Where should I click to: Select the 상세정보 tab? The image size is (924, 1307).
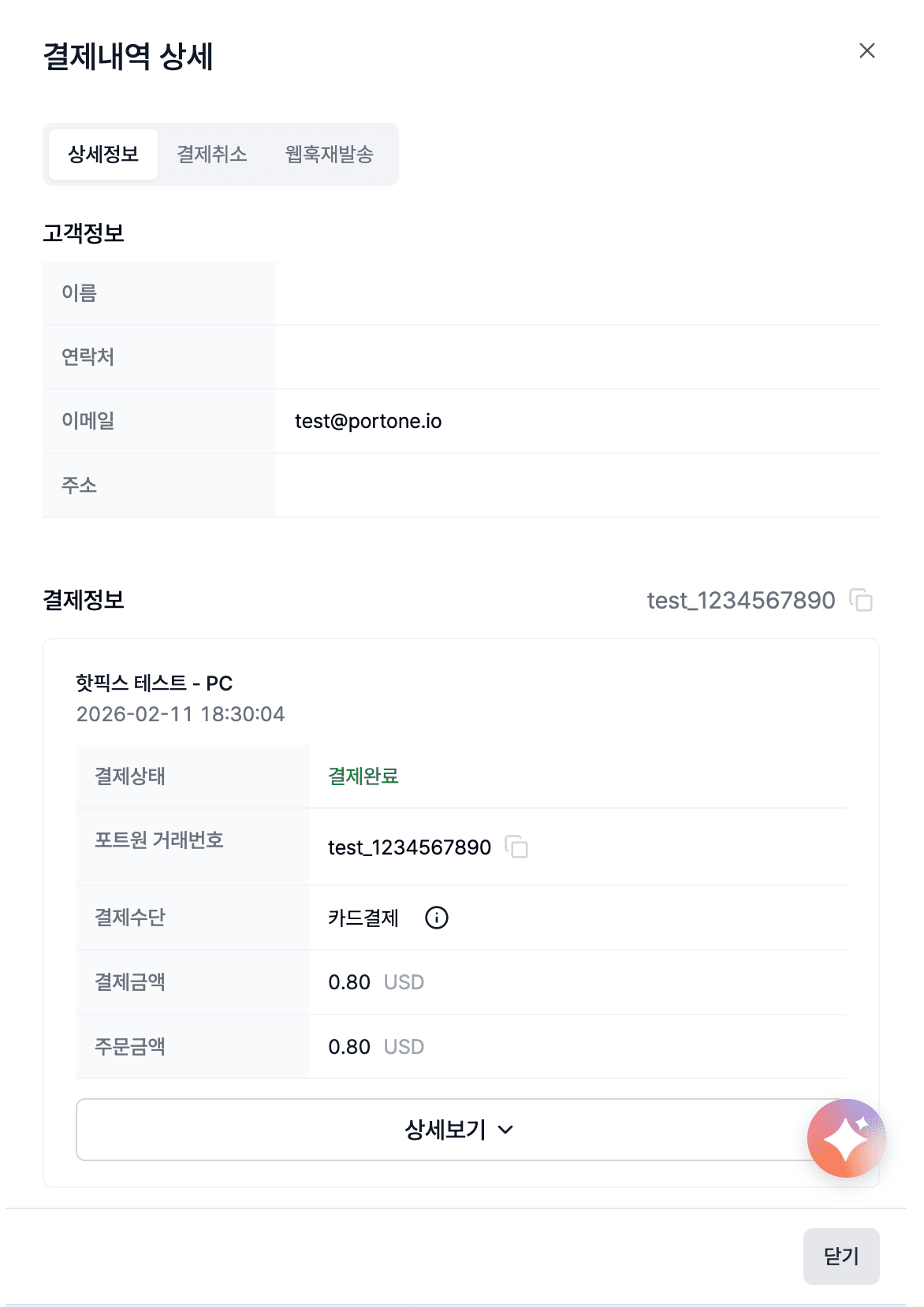103,155
